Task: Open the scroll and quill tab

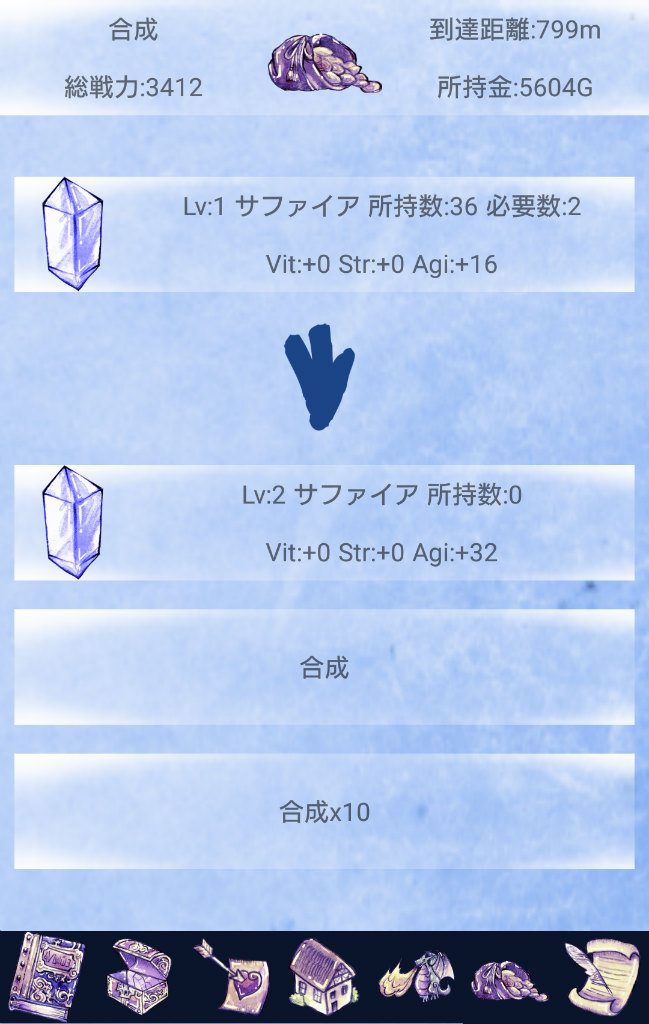Action: (602, 976)
